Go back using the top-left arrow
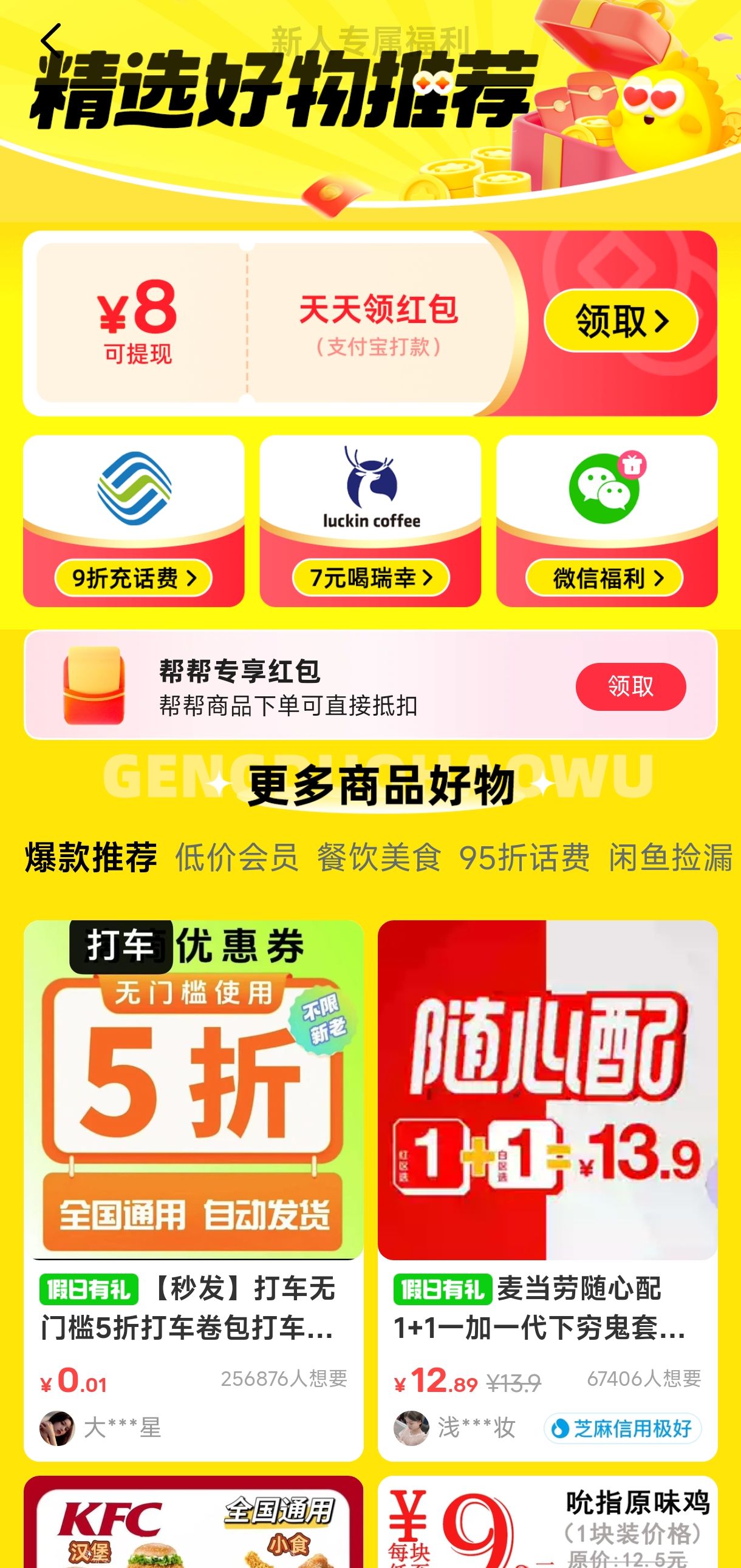The width and height of the screenshot is (741, 1568). [x=51, y=41]
